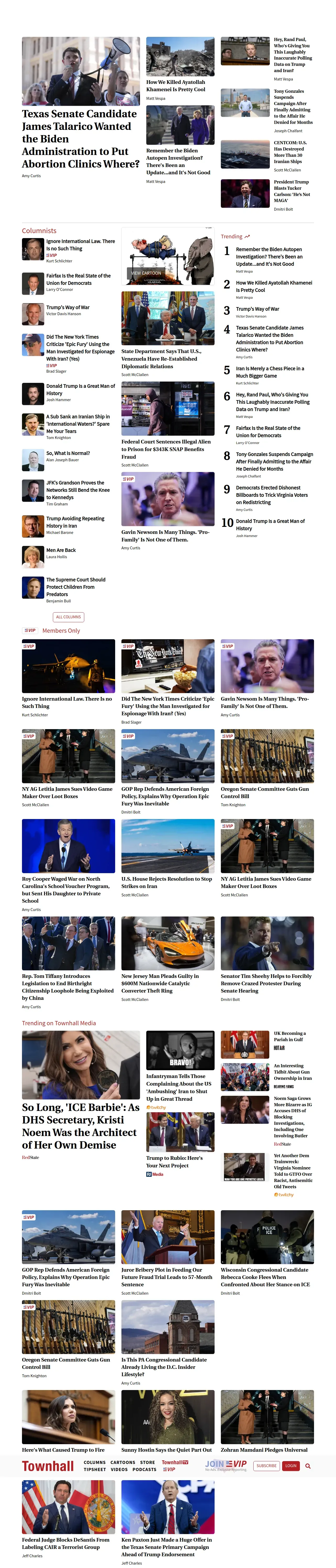
Task: Open the search magnifier in the Townhall bar
Action: pos(308,1466)
